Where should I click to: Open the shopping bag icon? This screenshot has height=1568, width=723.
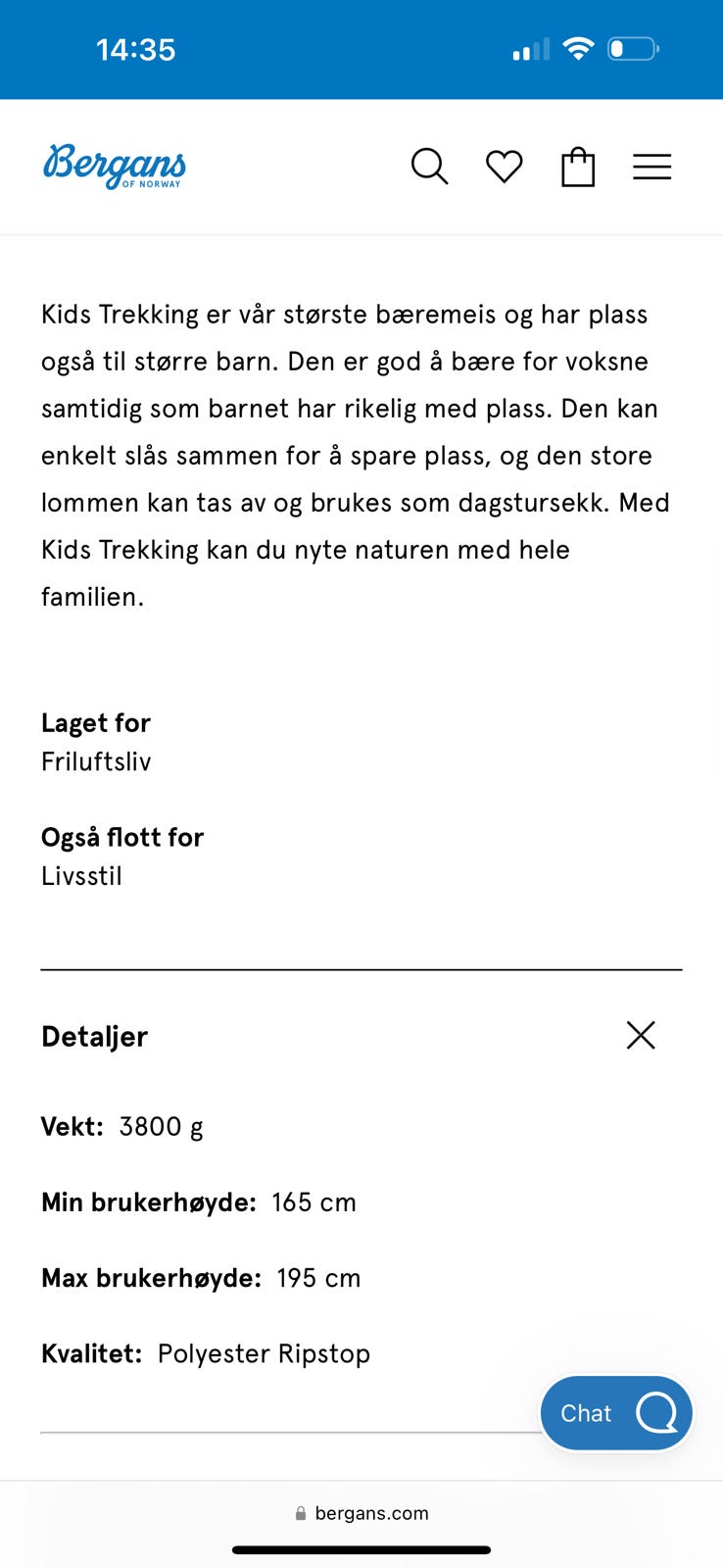(578, 167)
